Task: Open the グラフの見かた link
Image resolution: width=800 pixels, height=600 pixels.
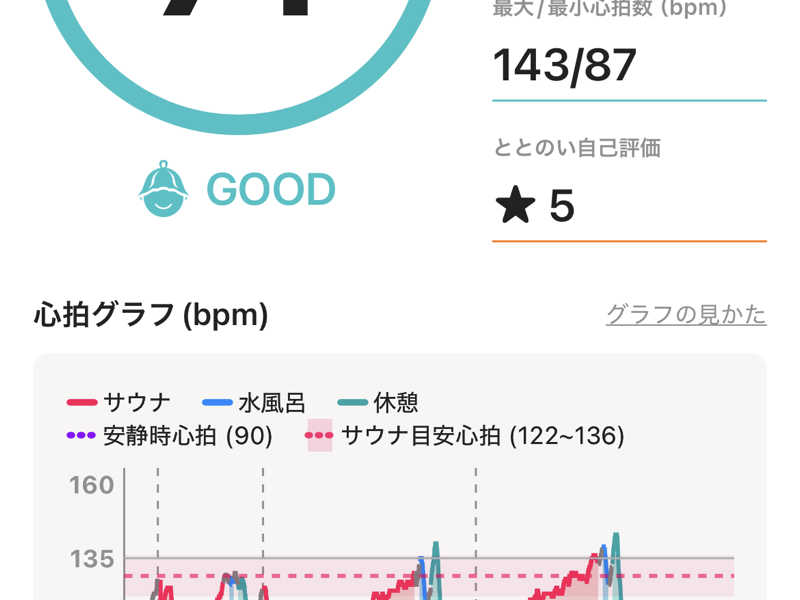Action: tap(686, 315)
